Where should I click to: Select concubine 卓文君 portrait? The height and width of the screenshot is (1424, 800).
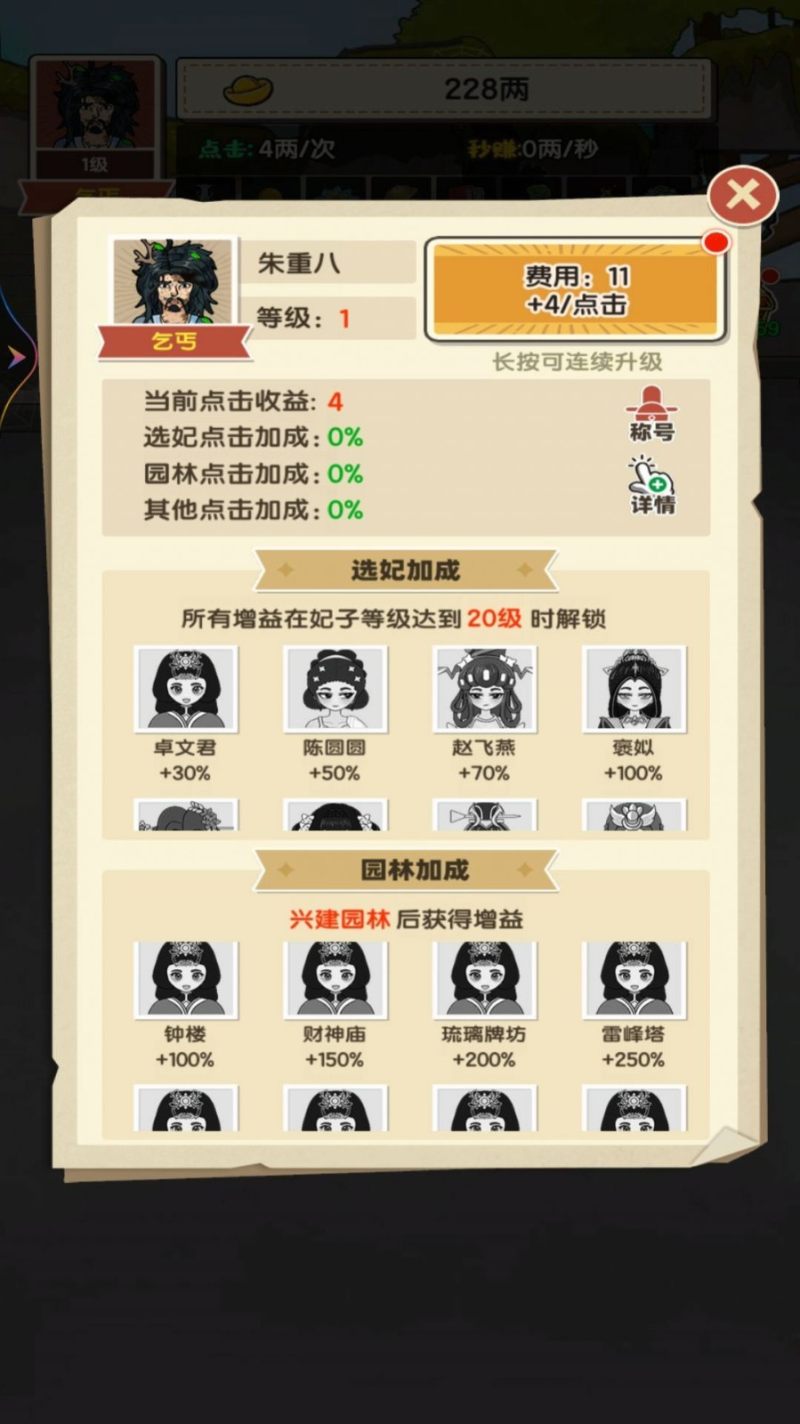click(186, 689)
